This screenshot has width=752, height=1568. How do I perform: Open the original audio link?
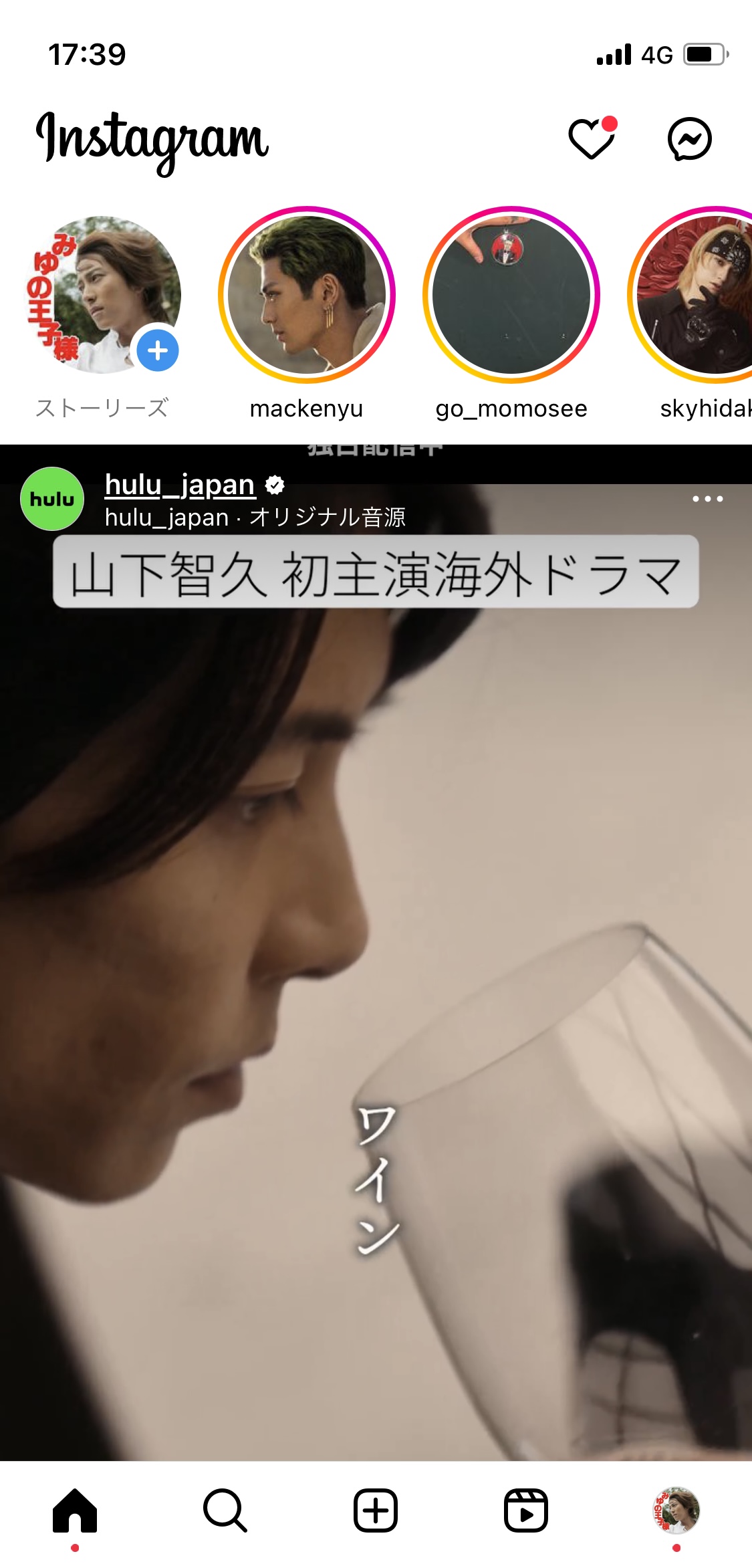pos(255,518)
